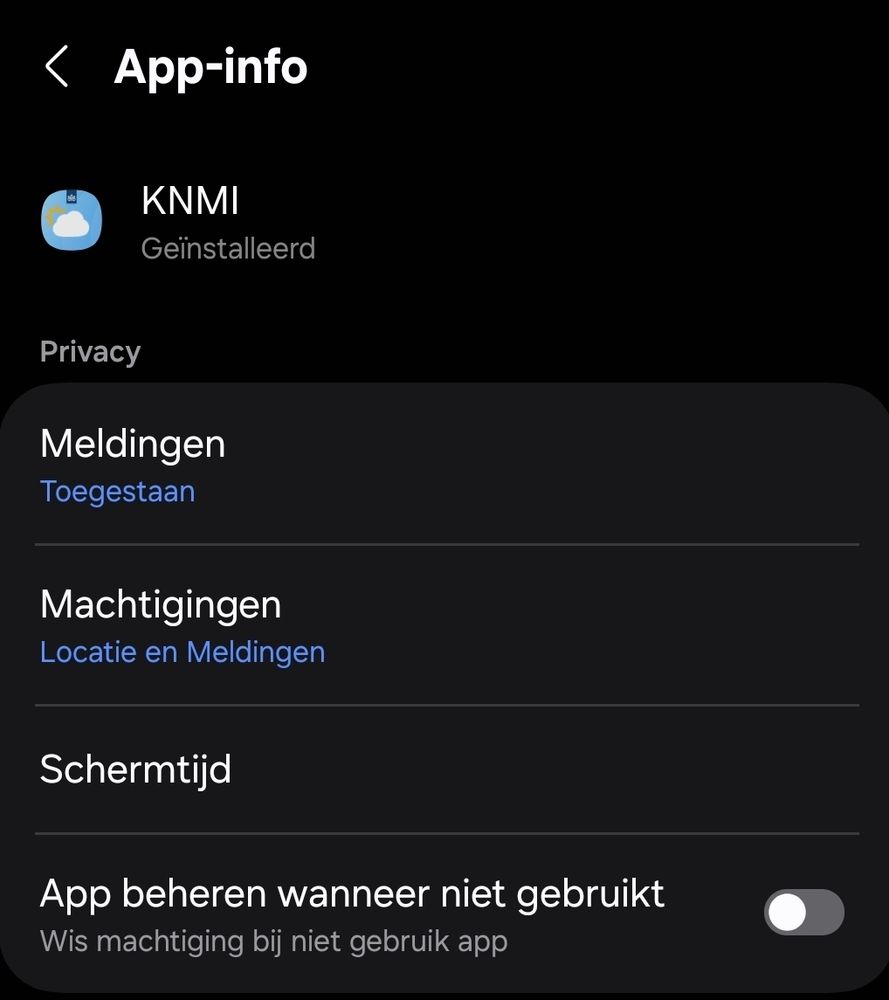
Task: Open Machtigingen permissions
Action: (x=444, y=626)
